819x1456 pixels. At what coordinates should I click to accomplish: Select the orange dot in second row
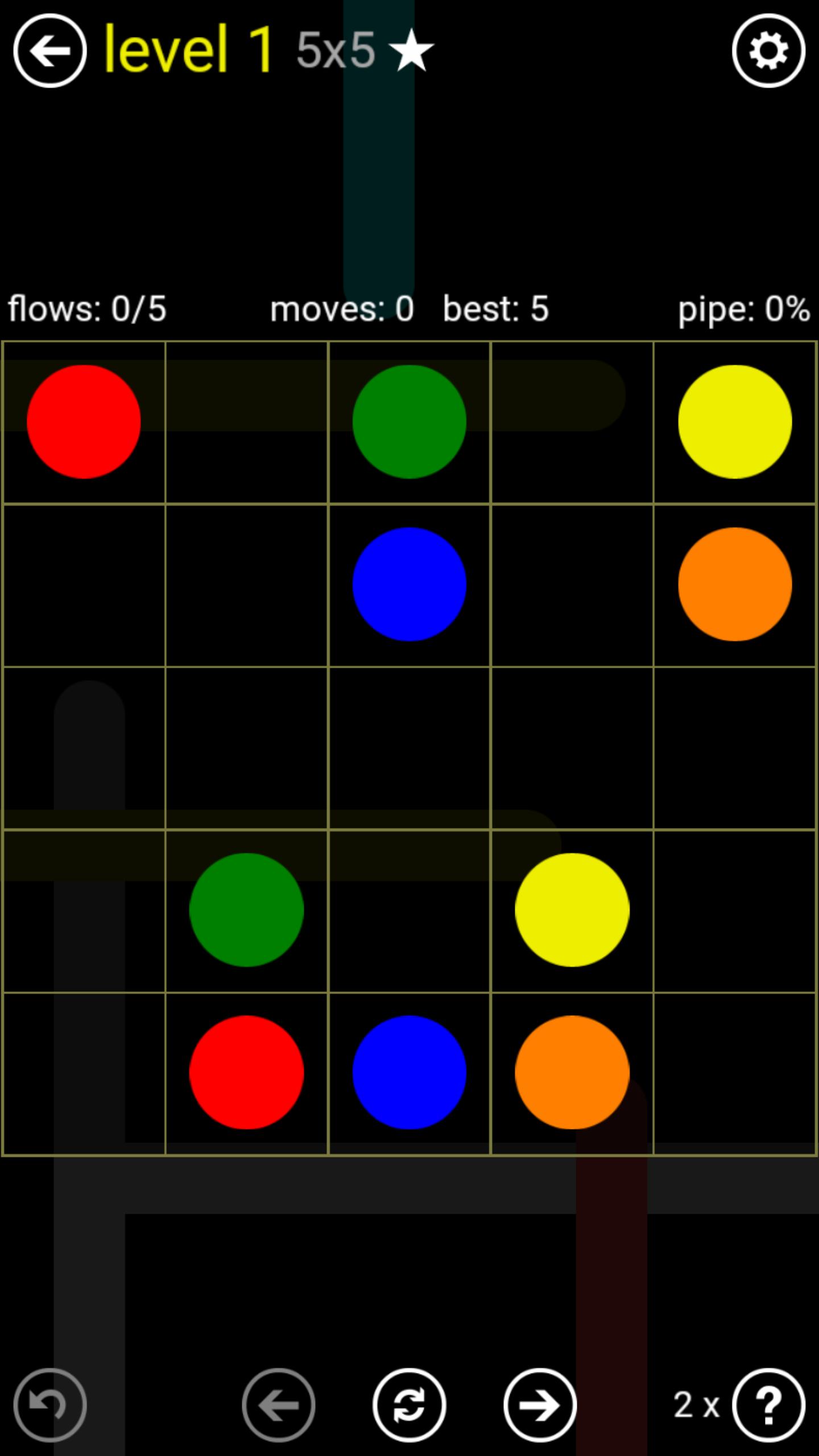click(735, 584)
